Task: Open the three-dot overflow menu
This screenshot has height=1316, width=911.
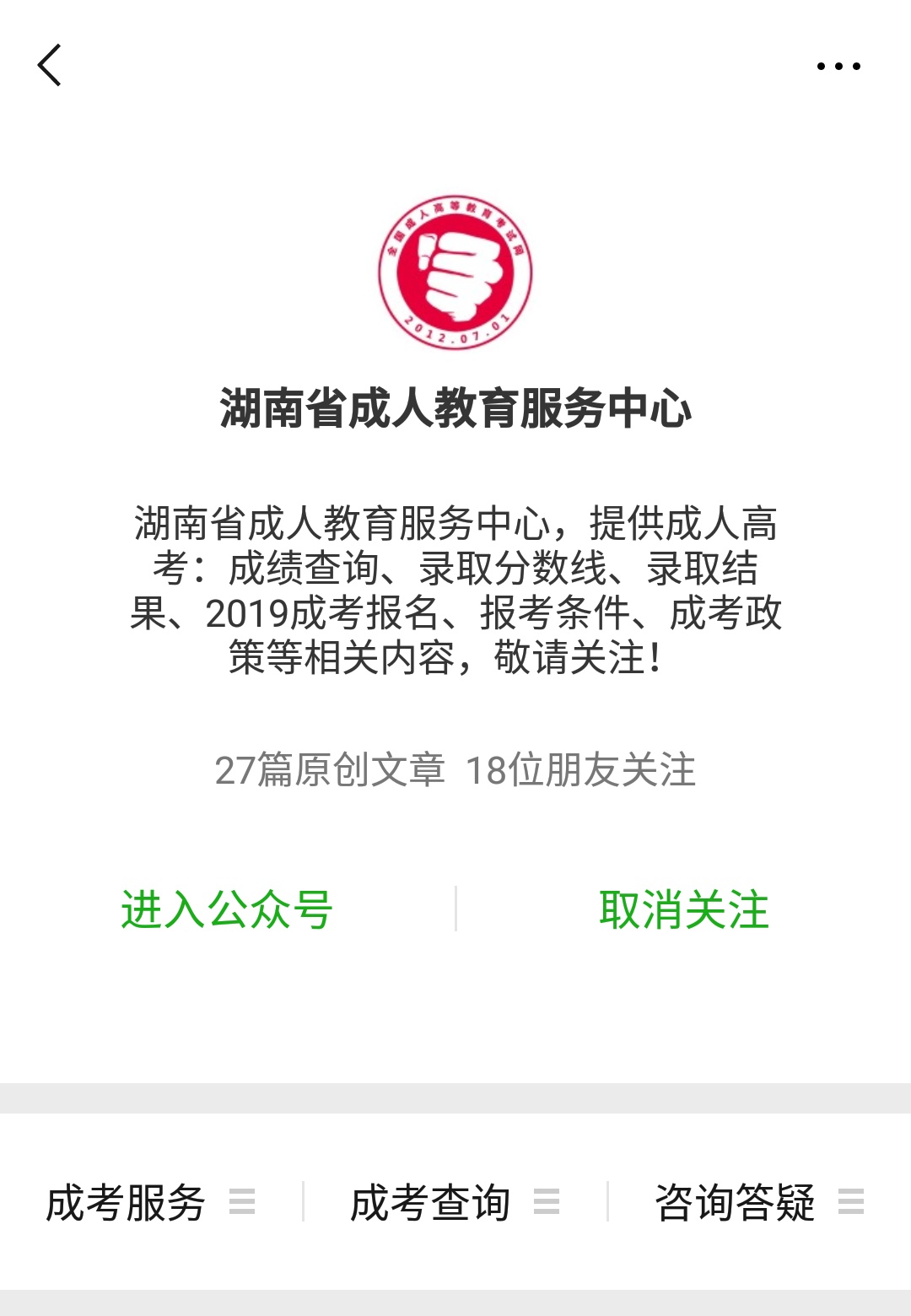Action: coord(838,66)
